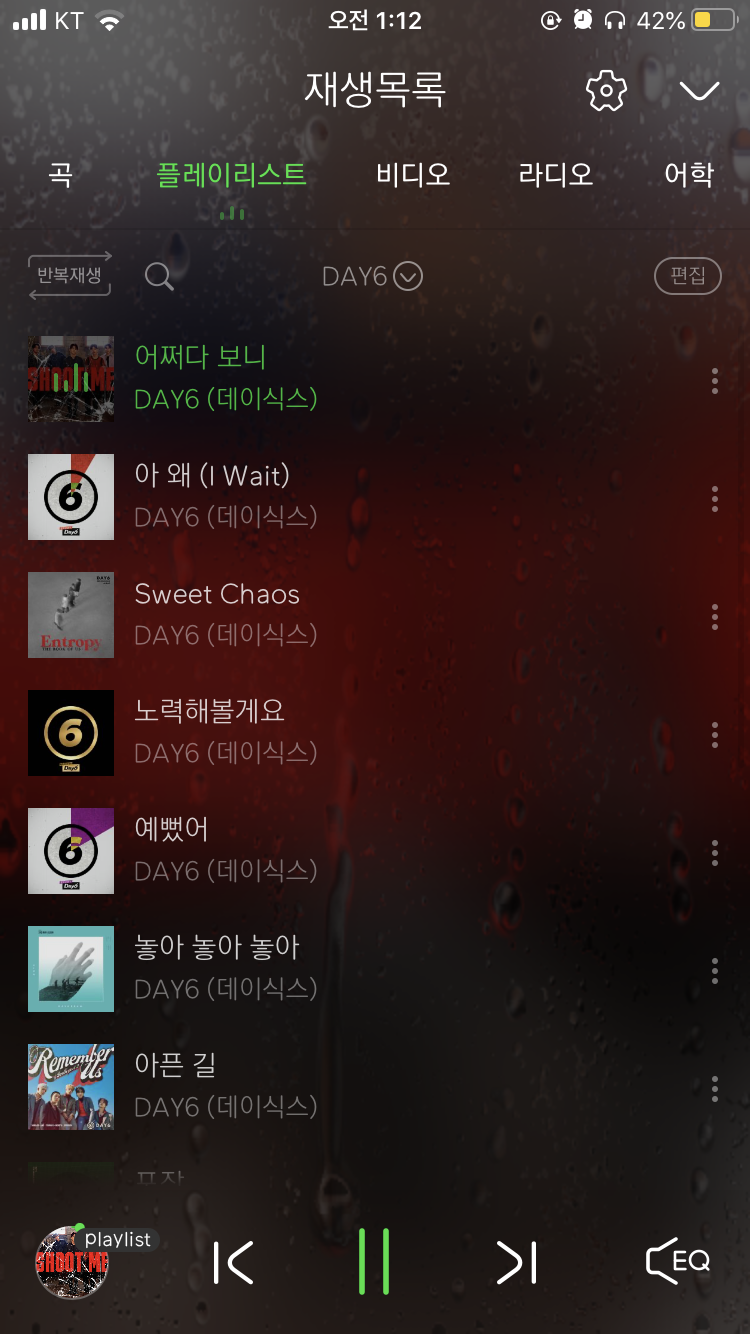This screenshot has height=1334, width=750.
Task: Tap the playlist album art thumbnail at bottom
Action: (70, 1262)
